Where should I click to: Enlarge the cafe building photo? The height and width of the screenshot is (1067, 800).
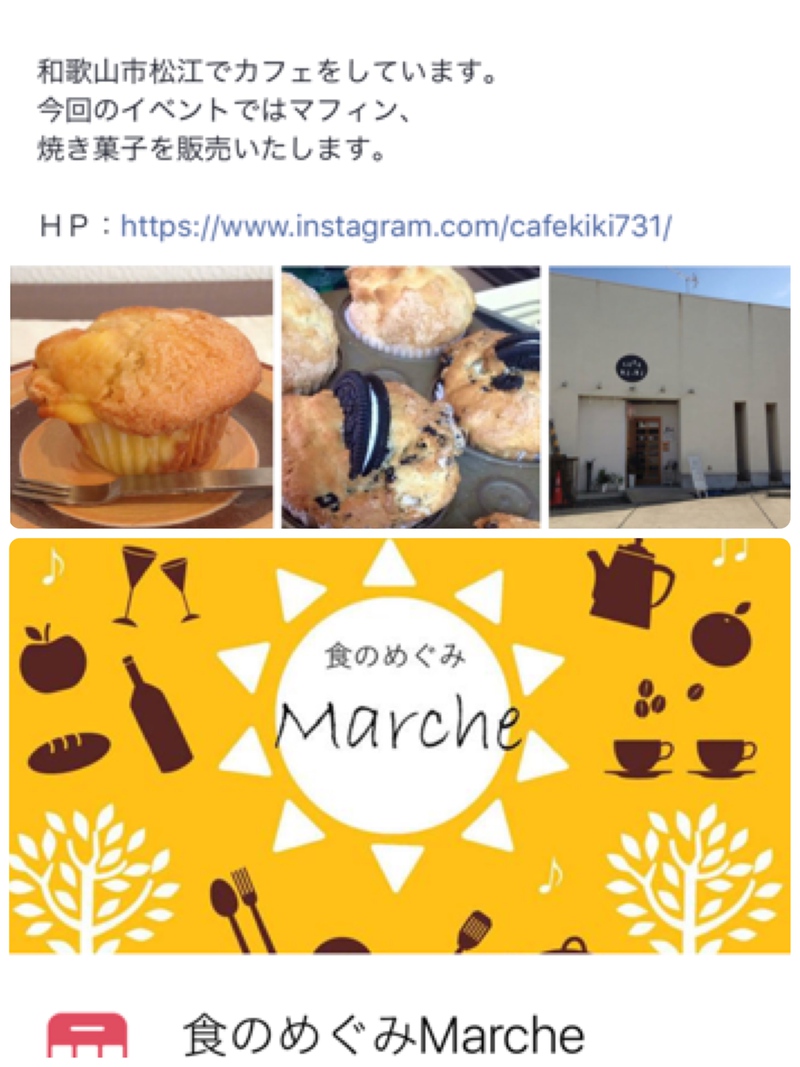click(669, 397)
